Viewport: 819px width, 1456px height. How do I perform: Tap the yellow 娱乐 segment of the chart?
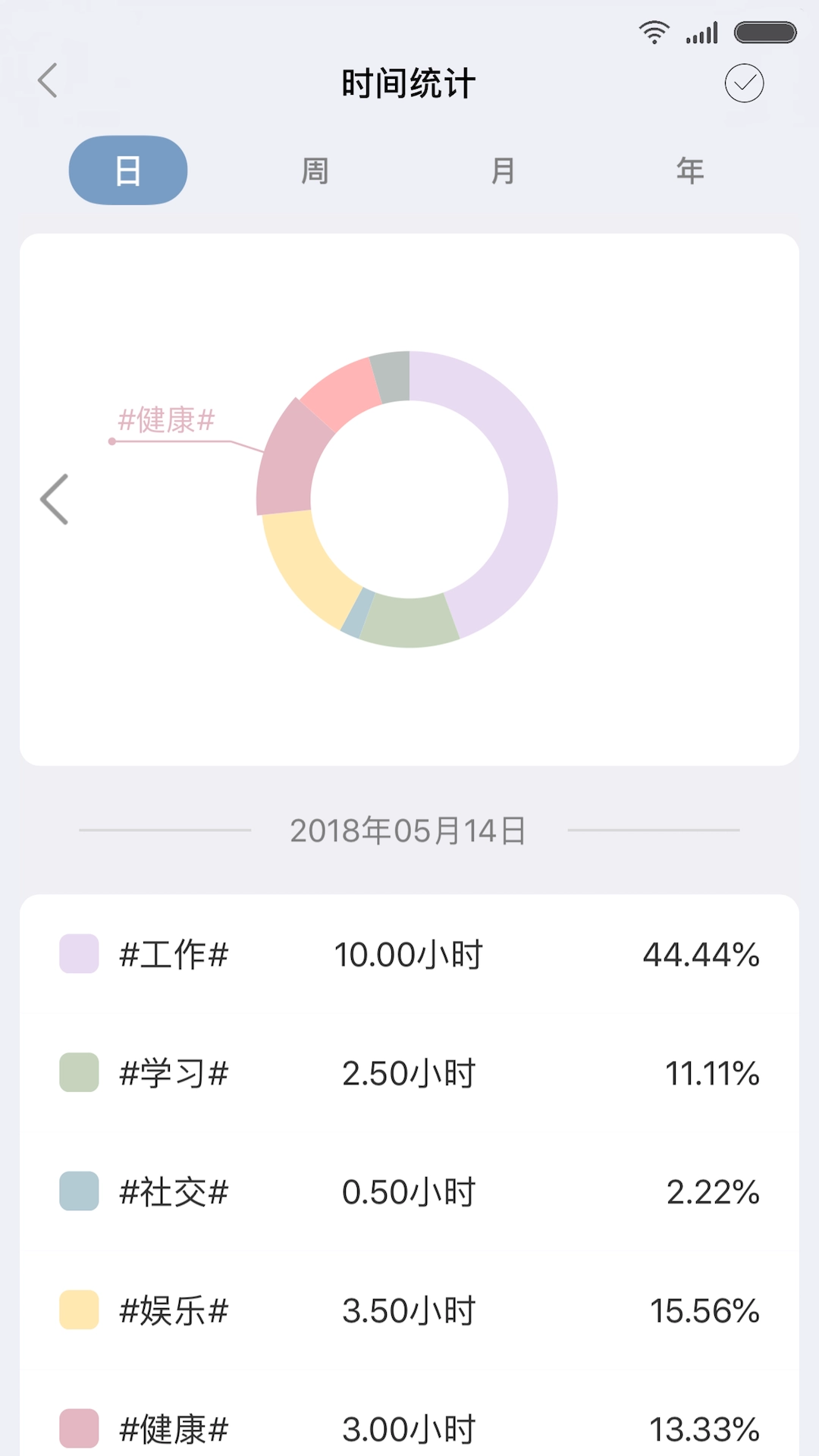point(303,565)
